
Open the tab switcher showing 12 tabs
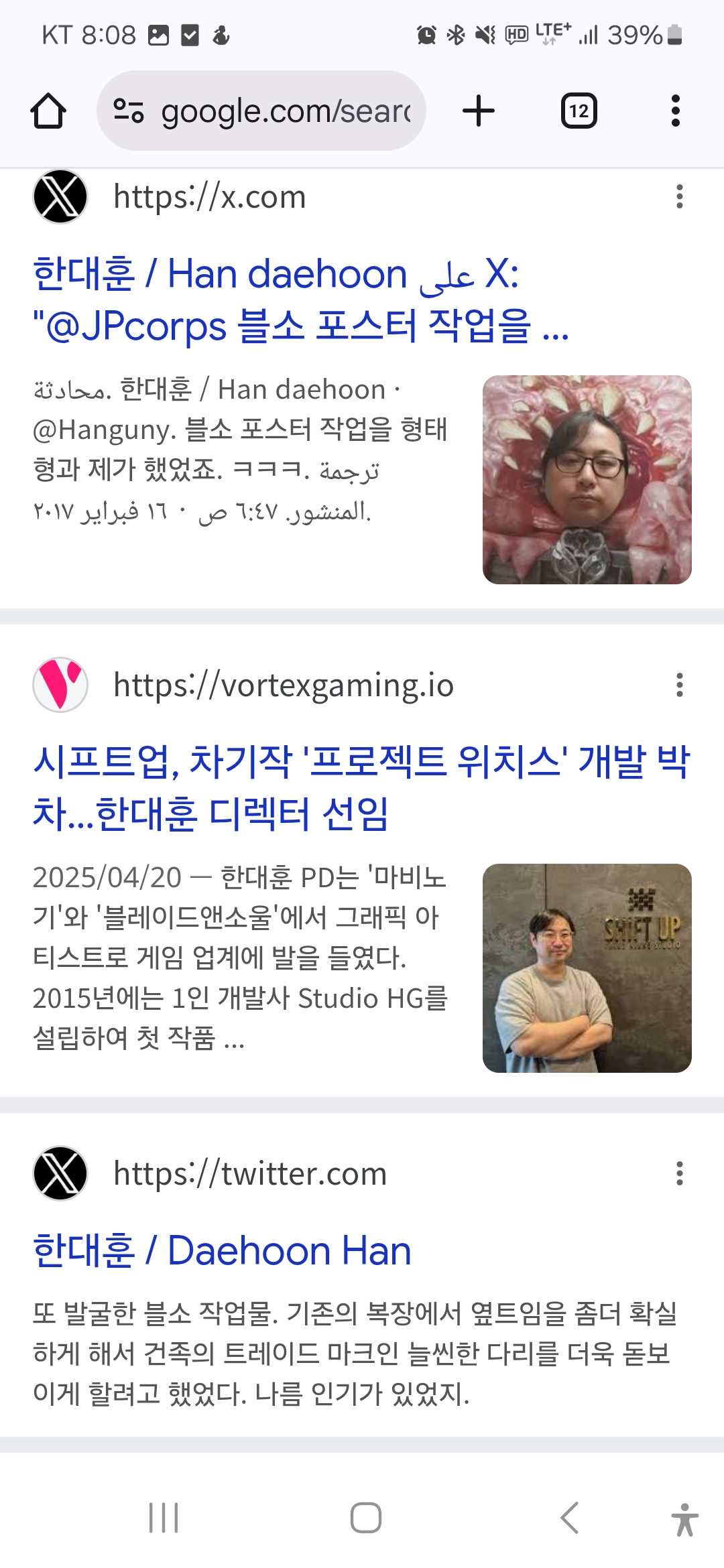579,111
